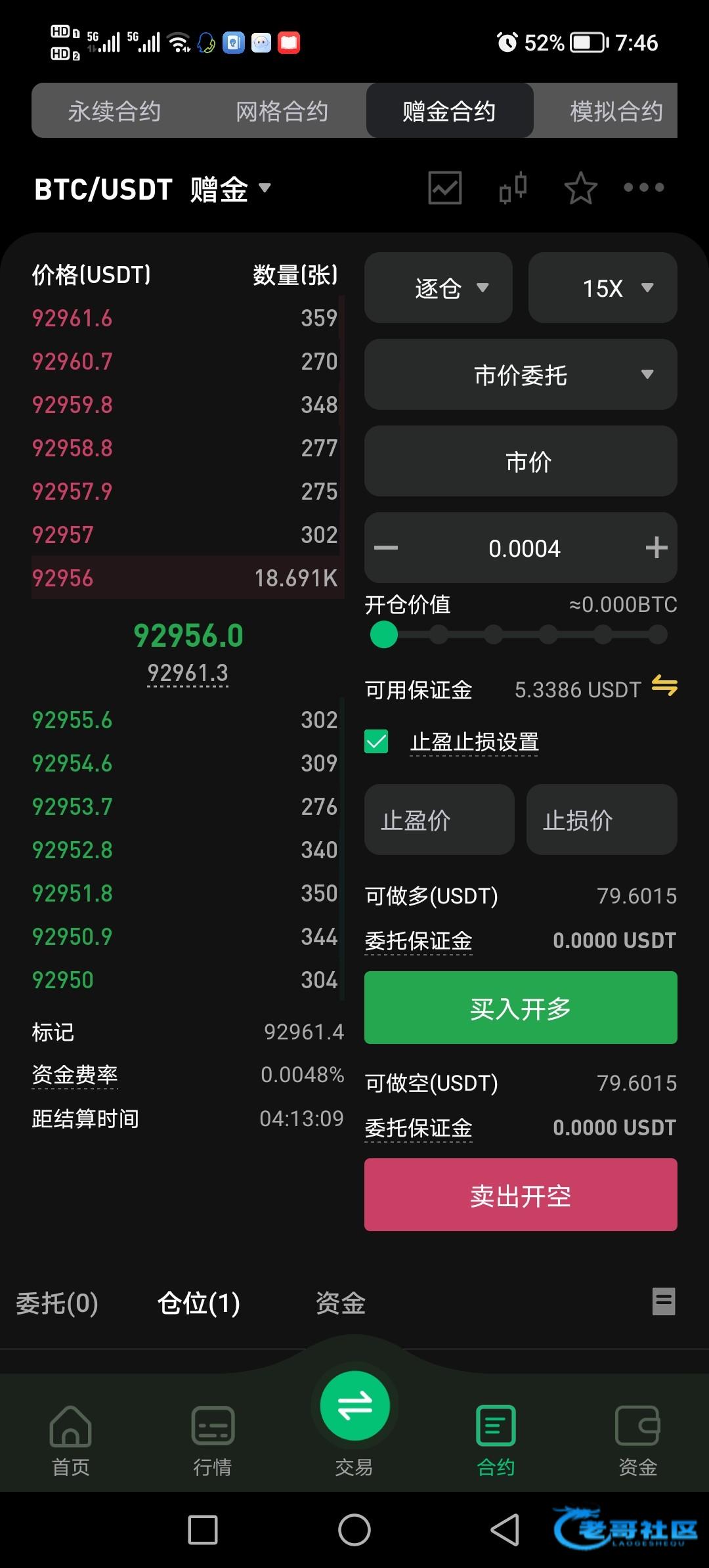709x1568 pixels.
Task: Transfer funds using the yellow arrows icon
Action: tap(664, 686)
